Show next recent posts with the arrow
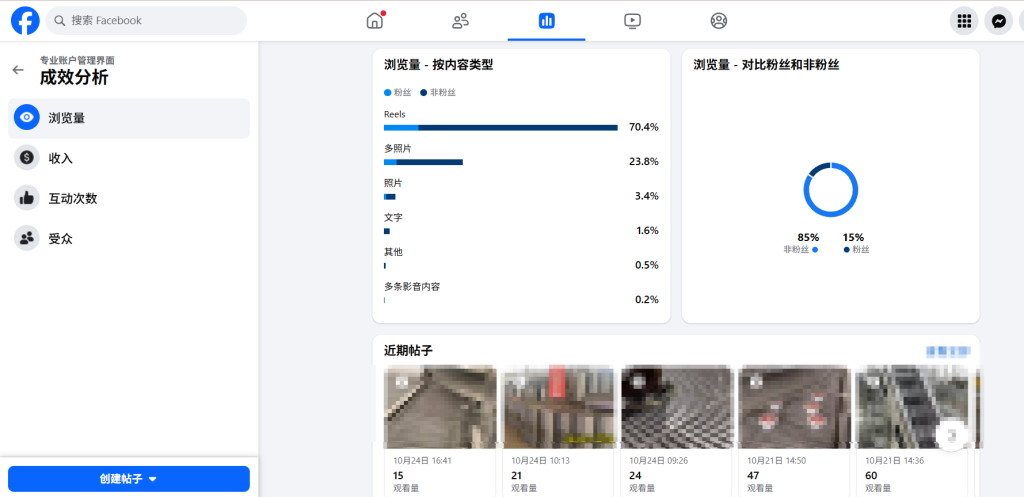 point(953,435)
